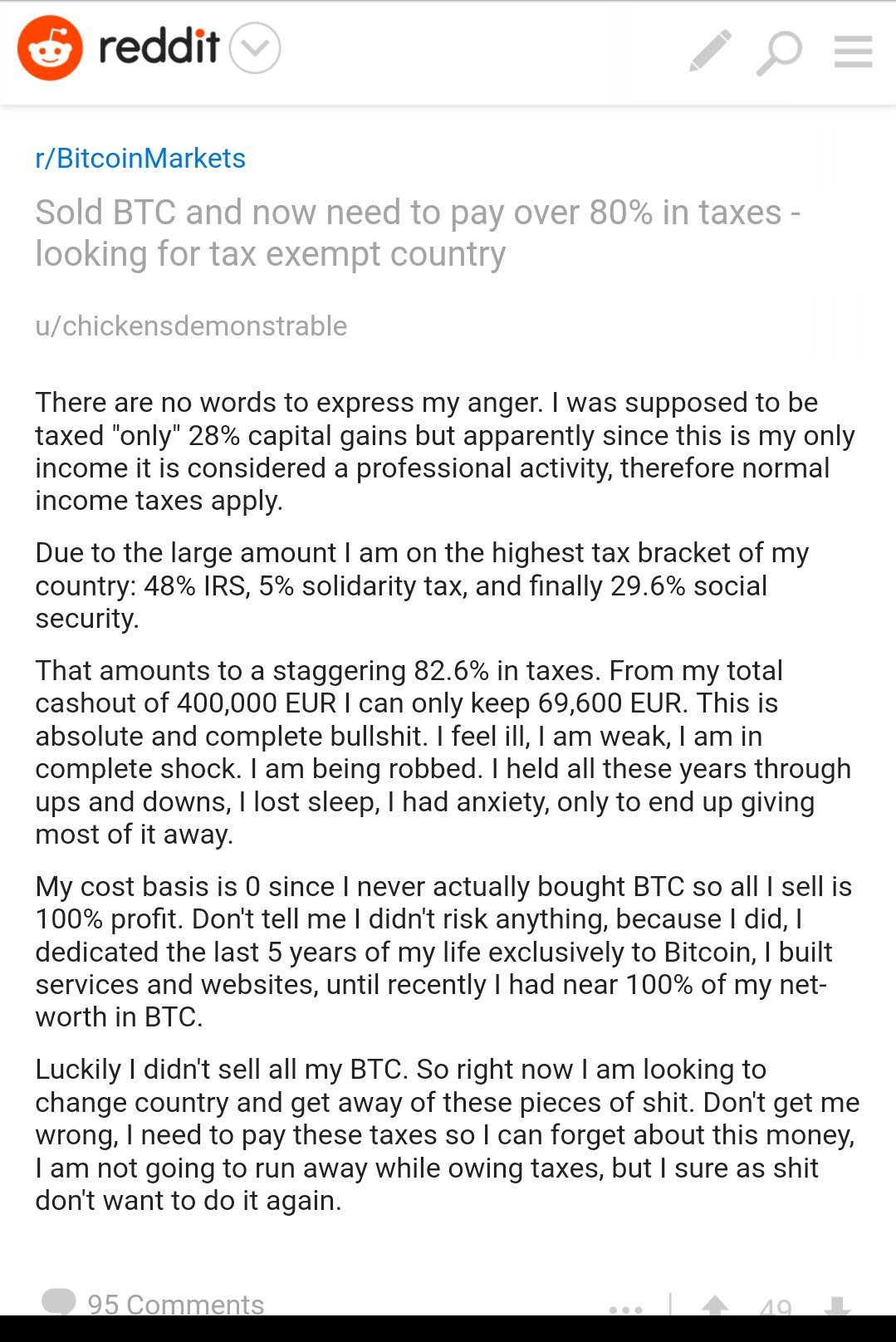Open the hamburger menu

(853, 51)
